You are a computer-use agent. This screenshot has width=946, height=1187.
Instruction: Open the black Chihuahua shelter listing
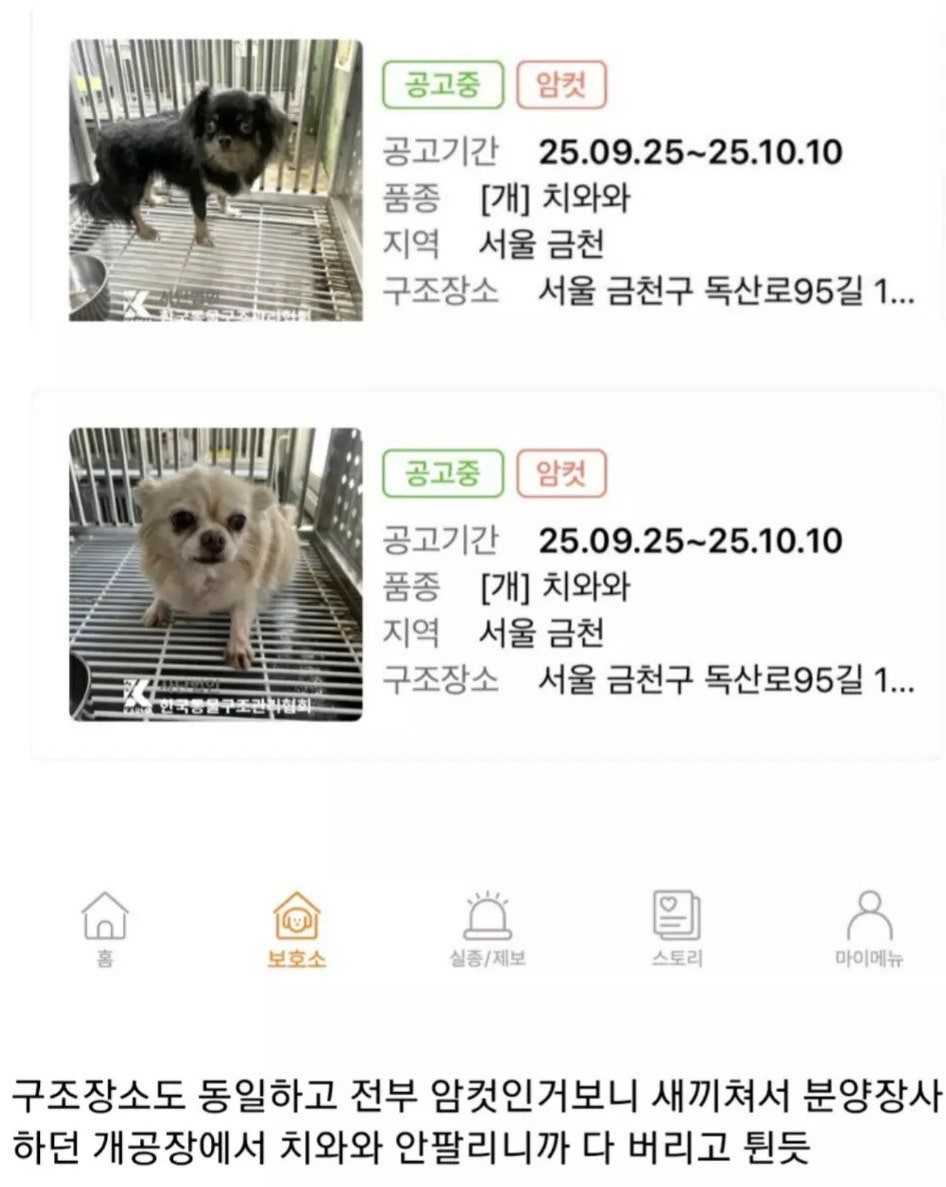216,180
